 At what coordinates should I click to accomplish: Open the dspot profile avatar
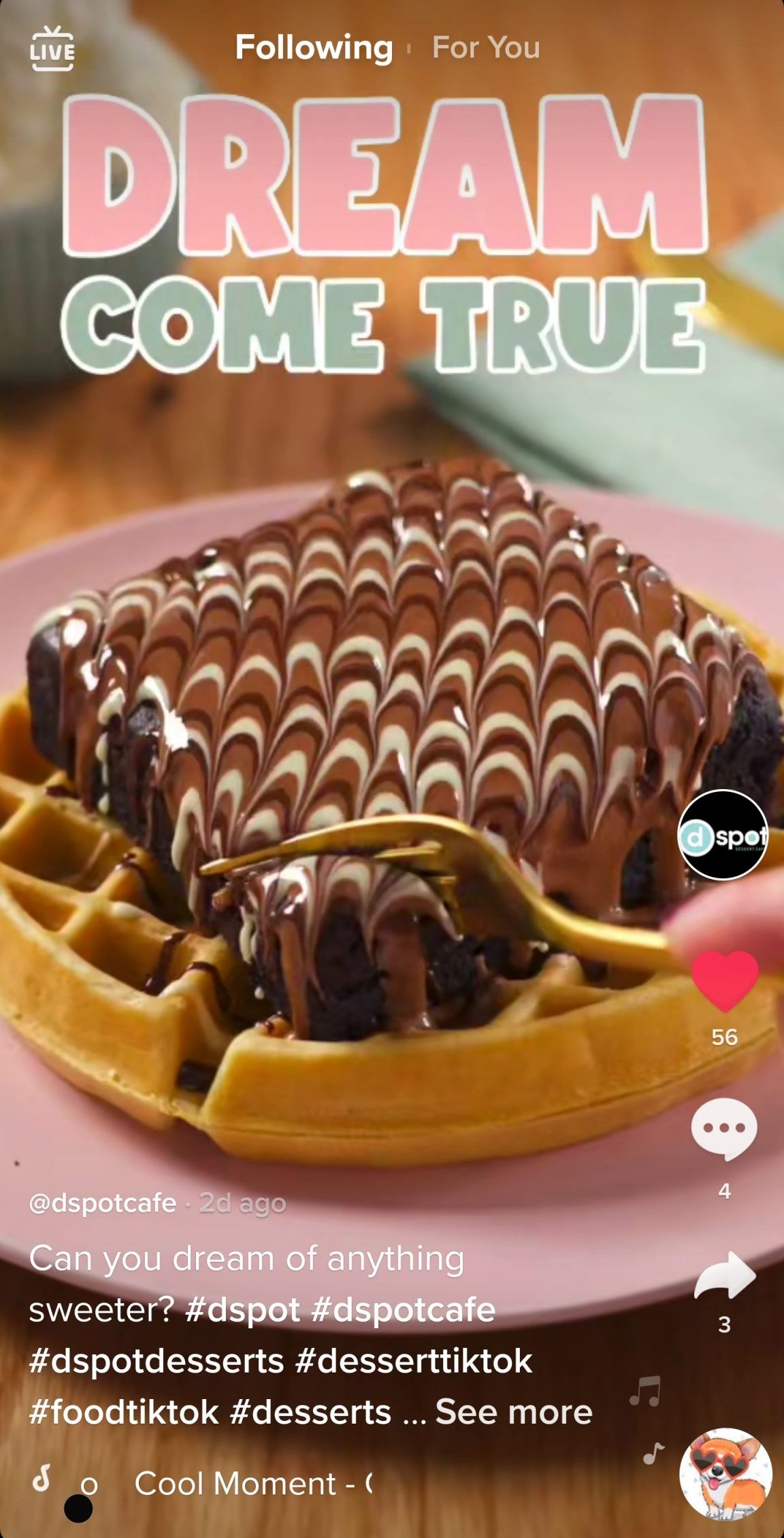[x=723, y=835]
